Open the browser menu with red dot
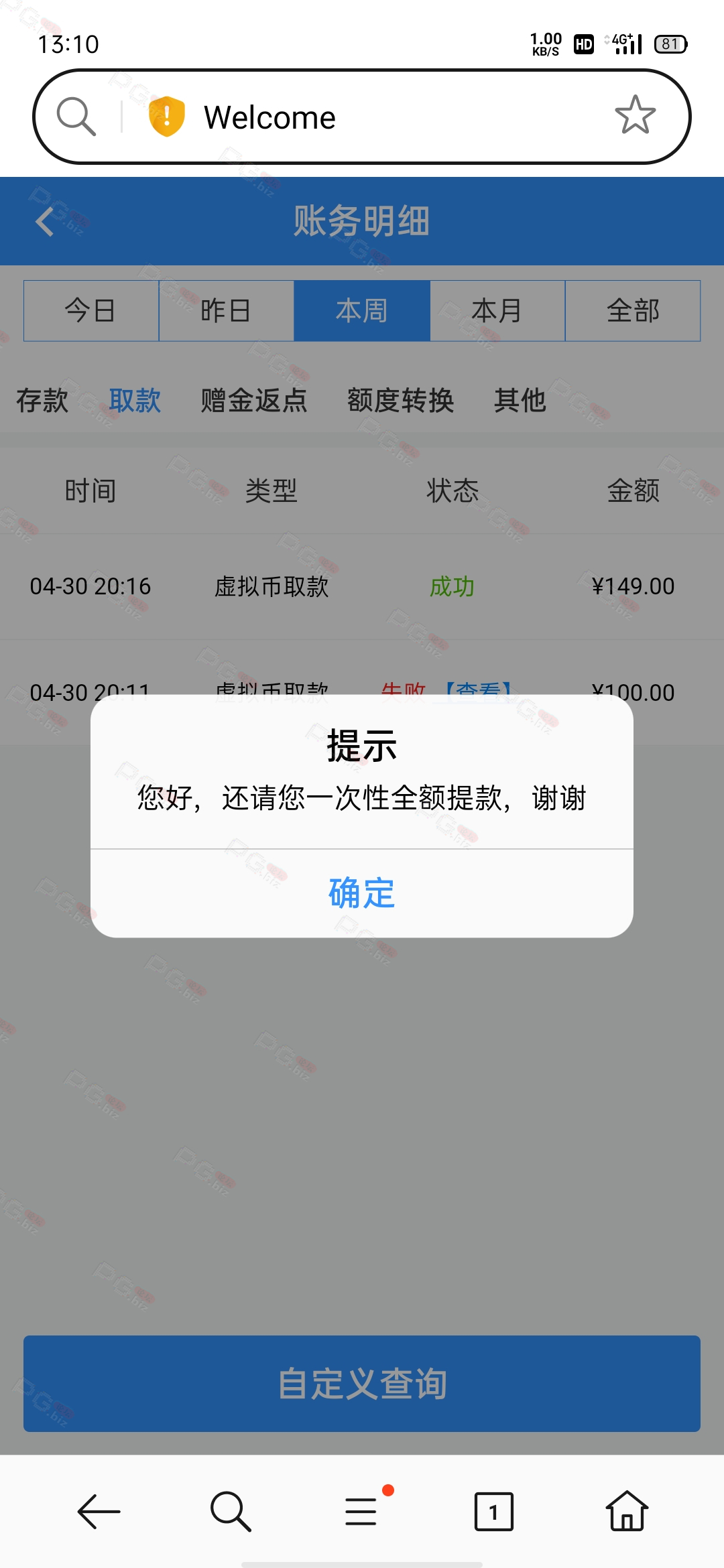 362,1512
